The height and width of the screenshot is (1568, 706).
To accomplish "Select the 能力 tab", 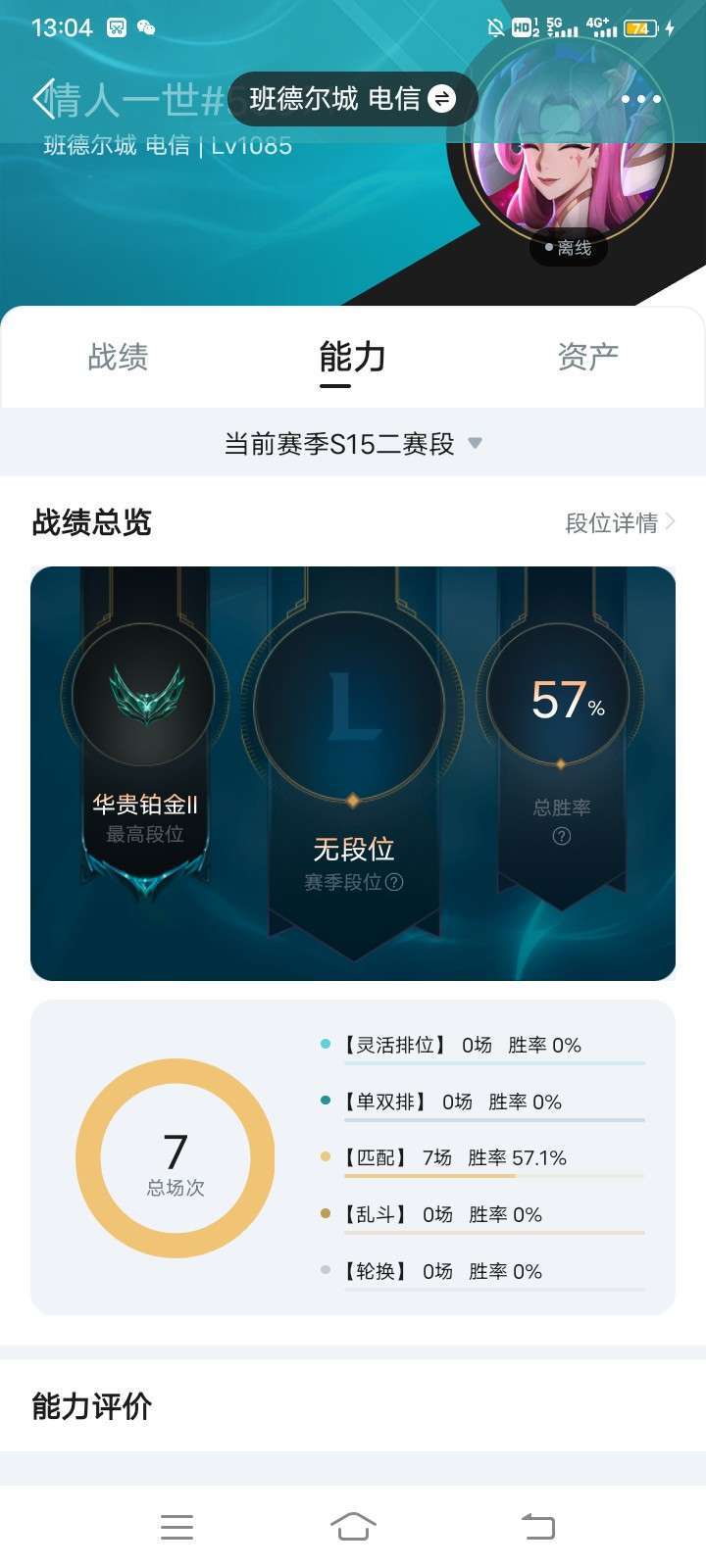I will click(352, 357).
